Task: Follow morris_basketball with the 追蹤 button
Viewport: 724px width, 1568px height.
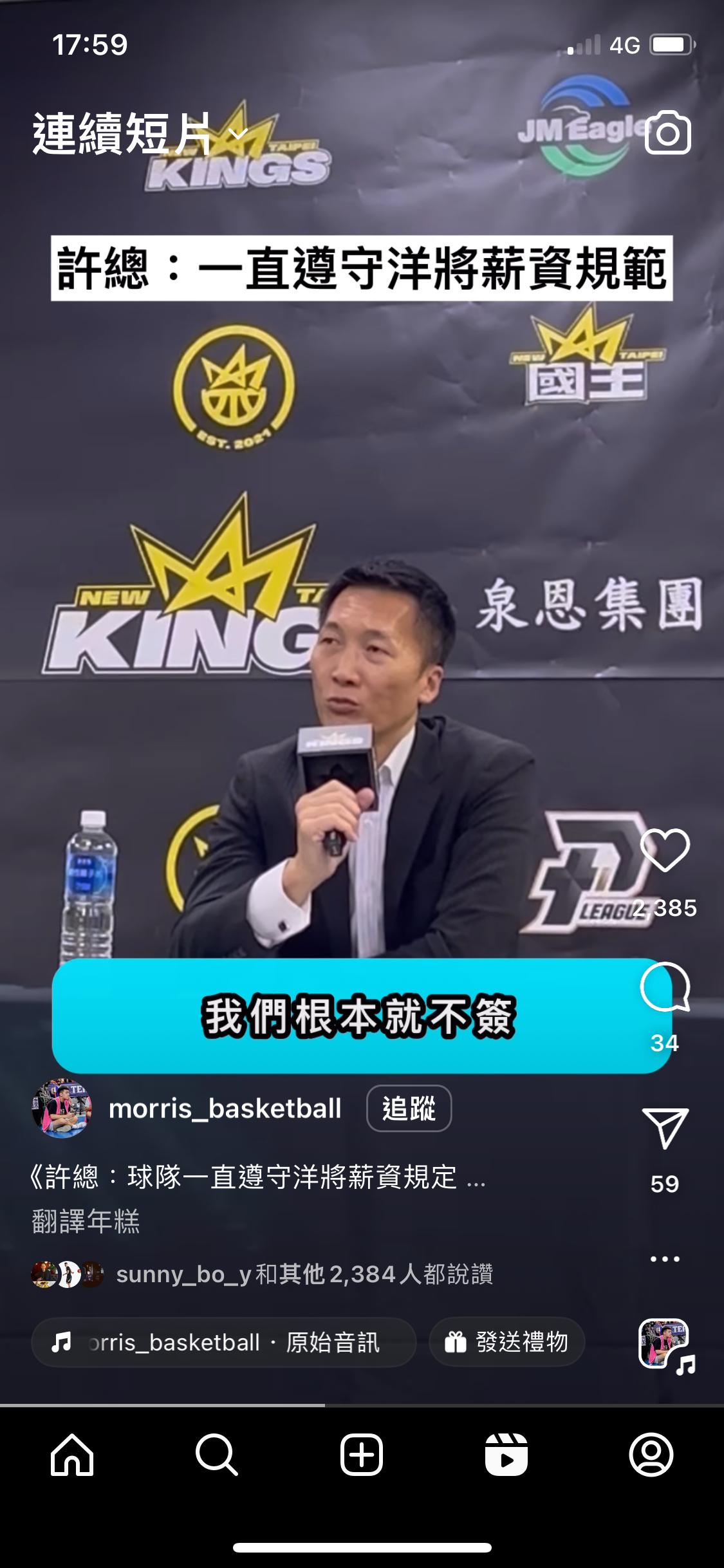Action: click(x=409, y=1108)
